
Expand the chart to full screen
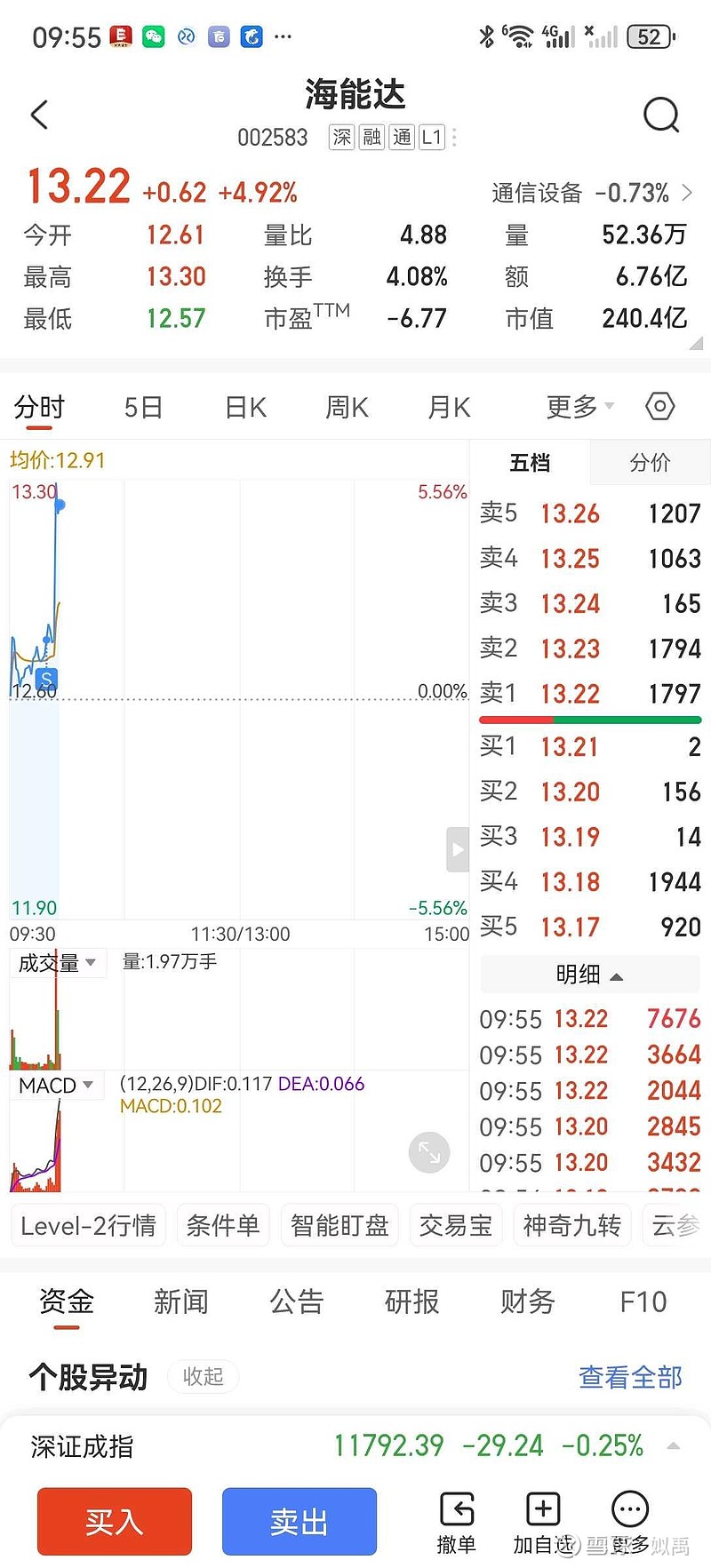[429, 1153]
